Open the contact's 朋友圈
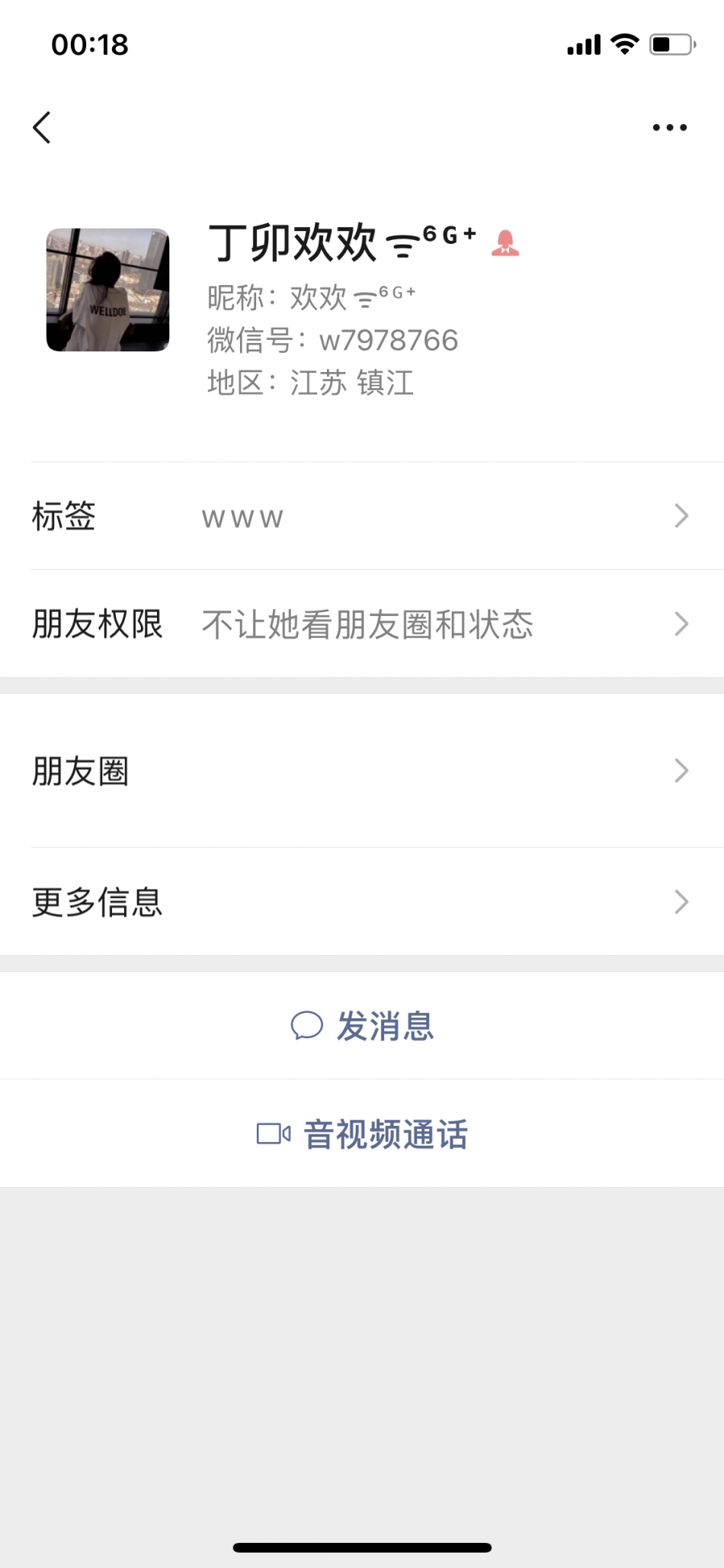Image resolution: width=724 pixels, height=1568 pixels. click(362, 771)
